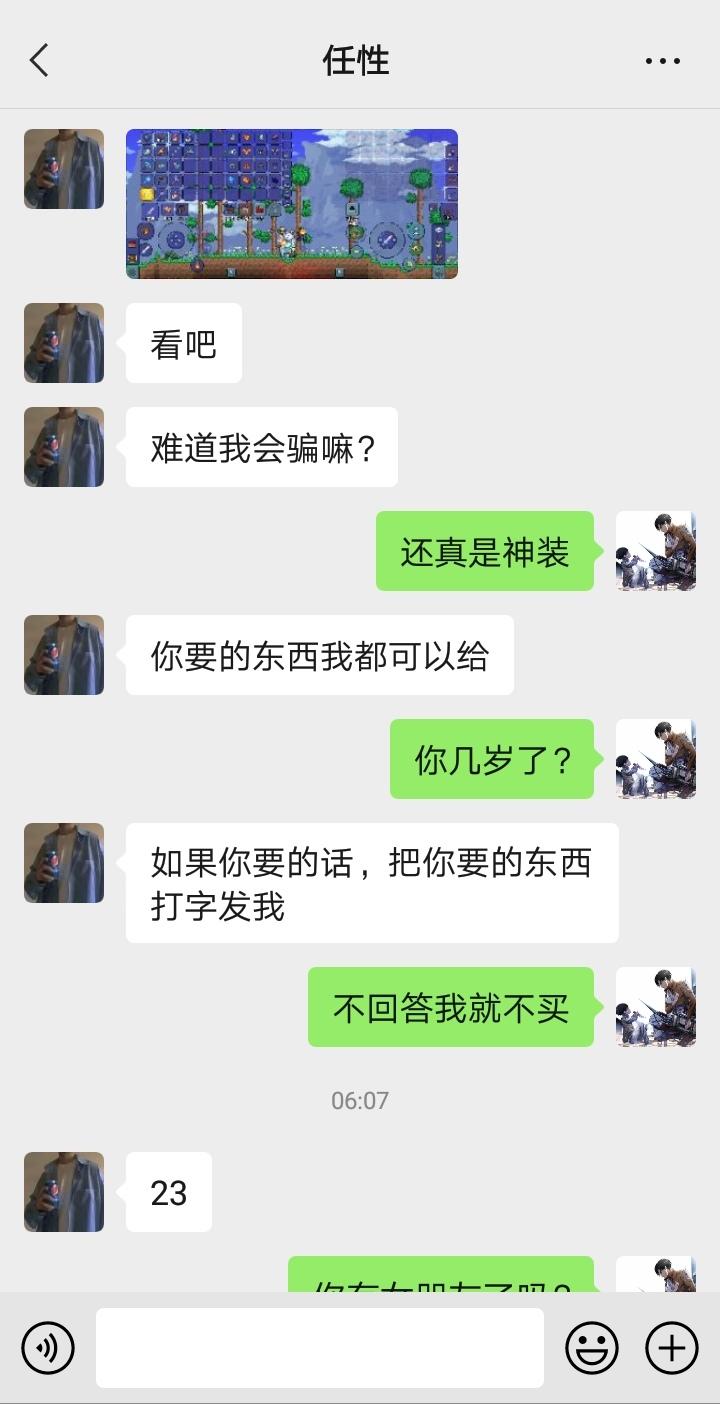Open the emoji sticker panel
720x1404 pixels.
click(x=592, y=1348)
